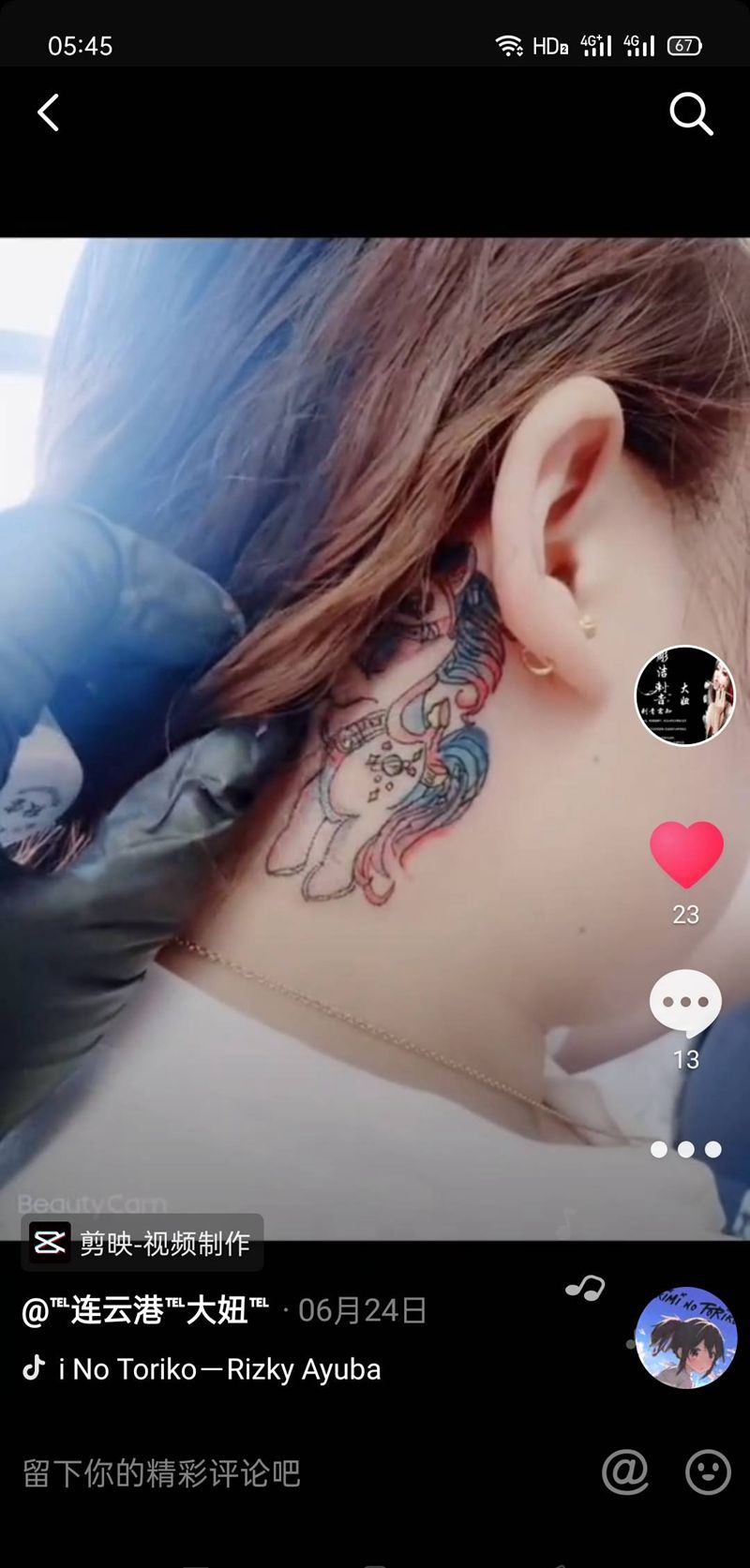Image resolution: width=750 pixels, height=1568 pixels.
Task: Open the three-dot more options menu
Action: tap(685, 1149)
